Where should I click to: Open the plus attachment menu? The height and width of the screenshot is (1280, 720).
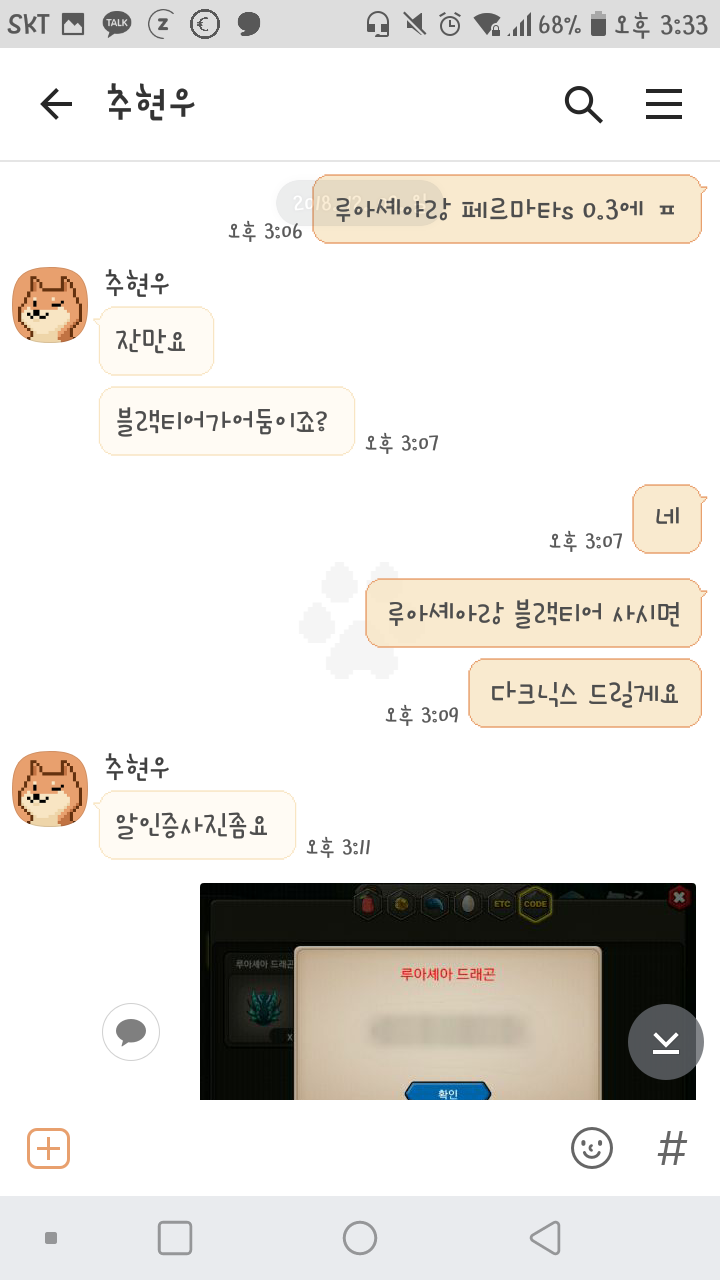tap(48, 1148)
